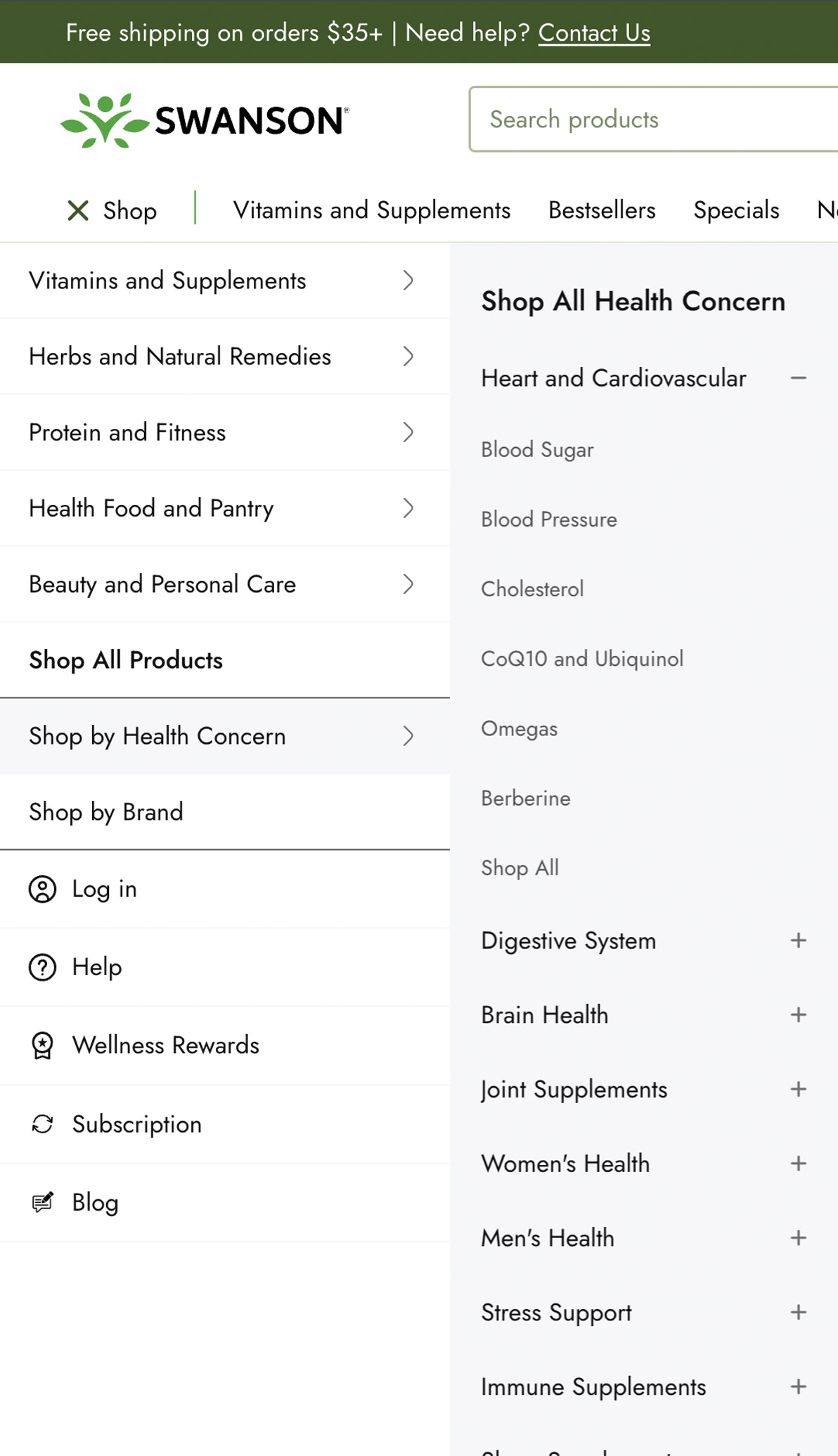The width and height of the screenshot is (838, 1456).
Task: Open the Log in row
Action: [104, 889]
